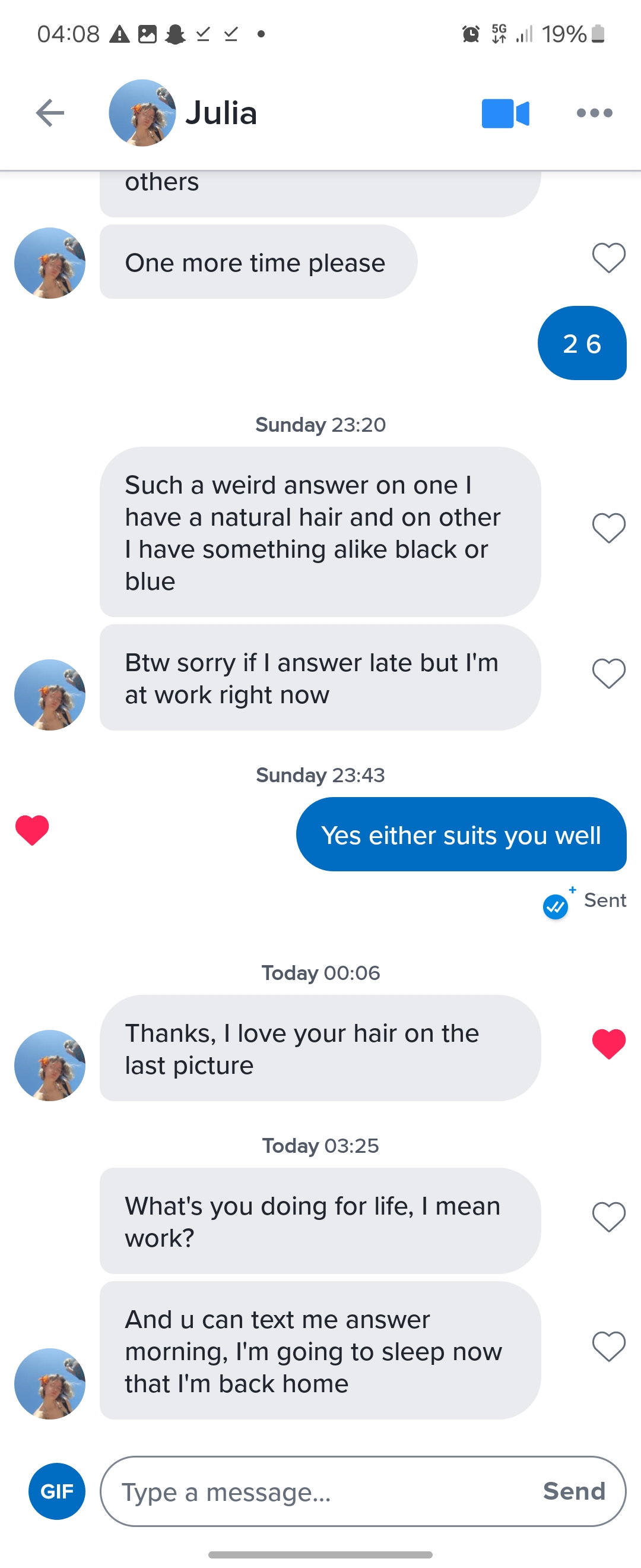The height and width of the screenshot is (1568, 641).
Task: Unlike the "Thanks, I love your hair" message
Action: [608, 1044]
